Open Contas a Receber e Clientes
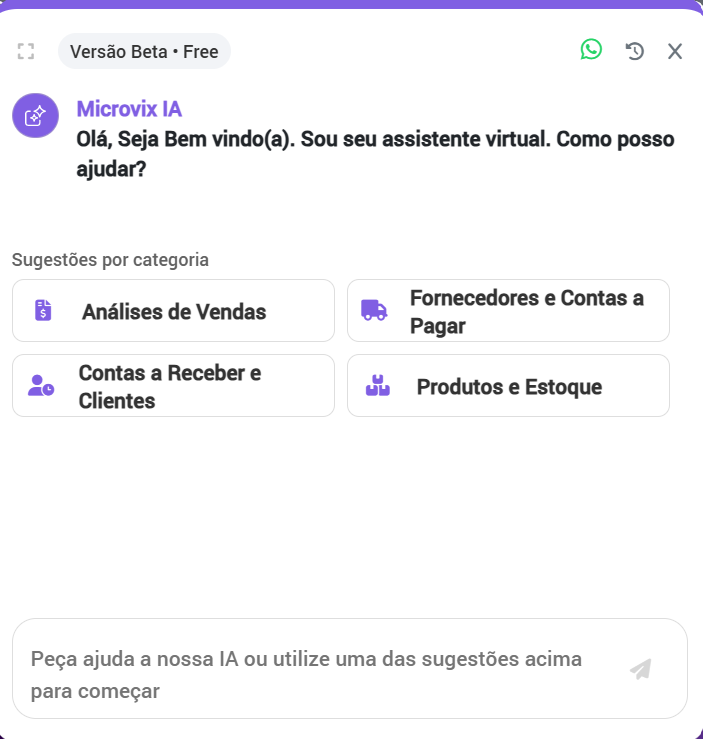 coord(173,386)
